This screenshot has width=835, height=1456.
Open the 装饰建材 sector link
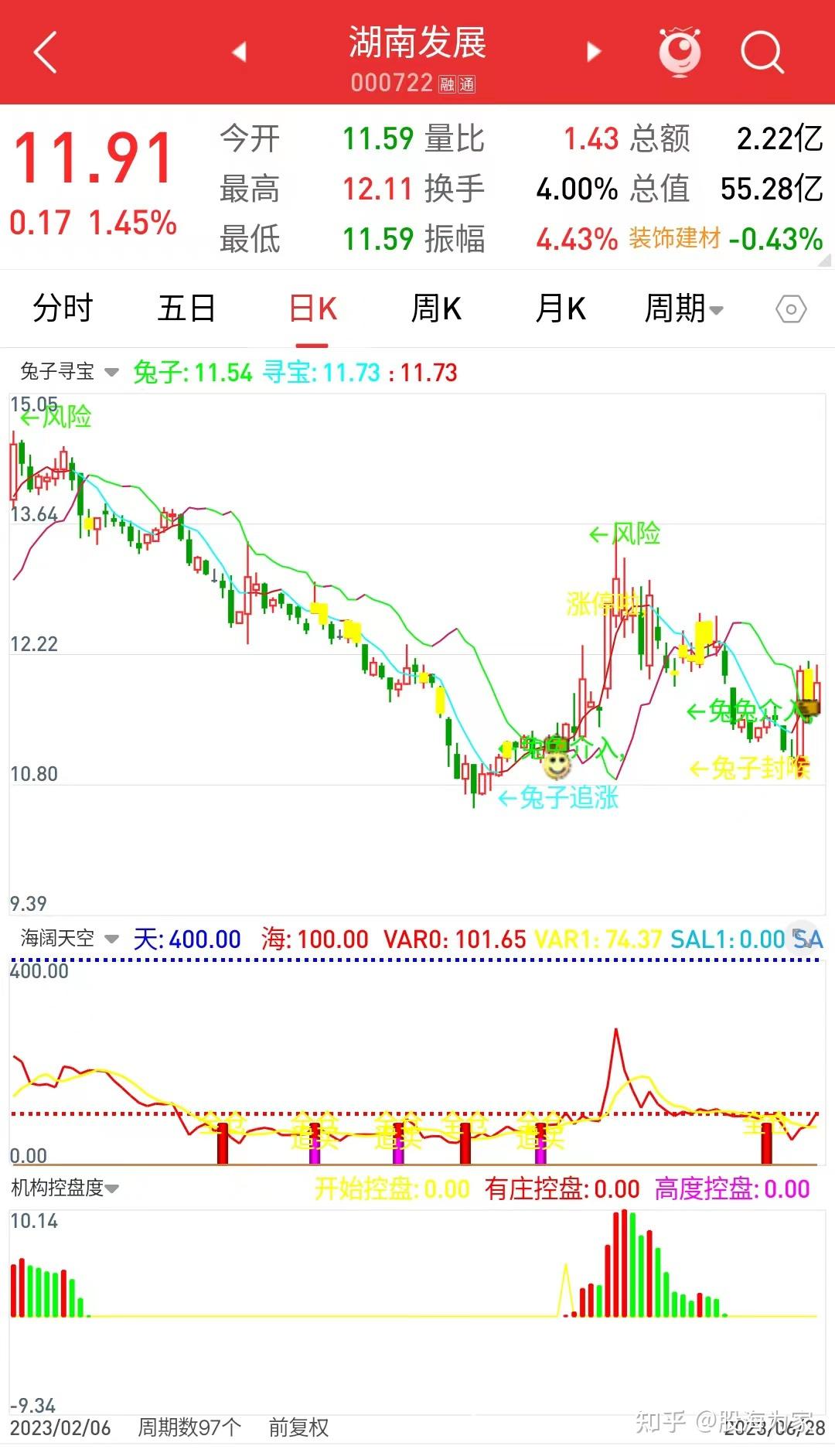674,238
